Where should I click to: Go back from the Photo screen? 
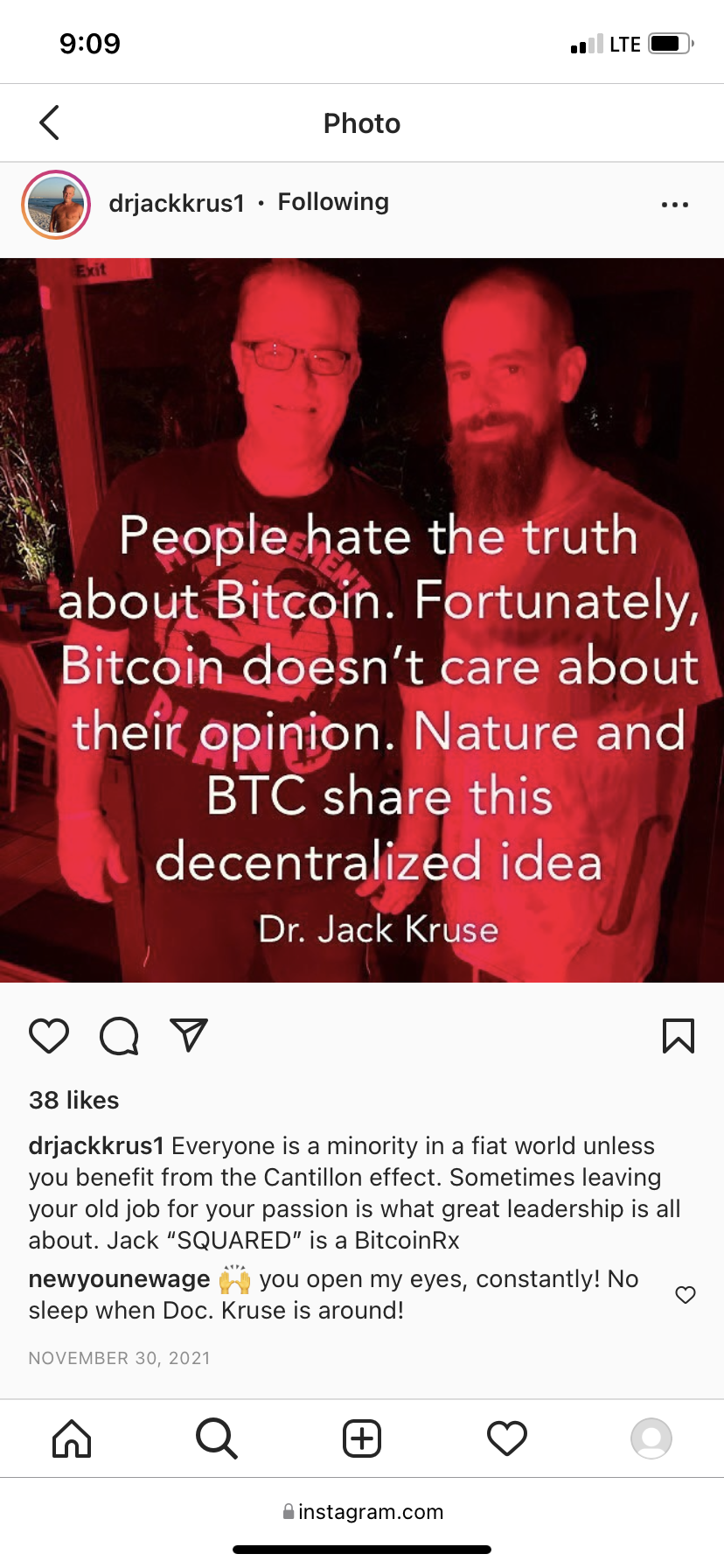50,123
